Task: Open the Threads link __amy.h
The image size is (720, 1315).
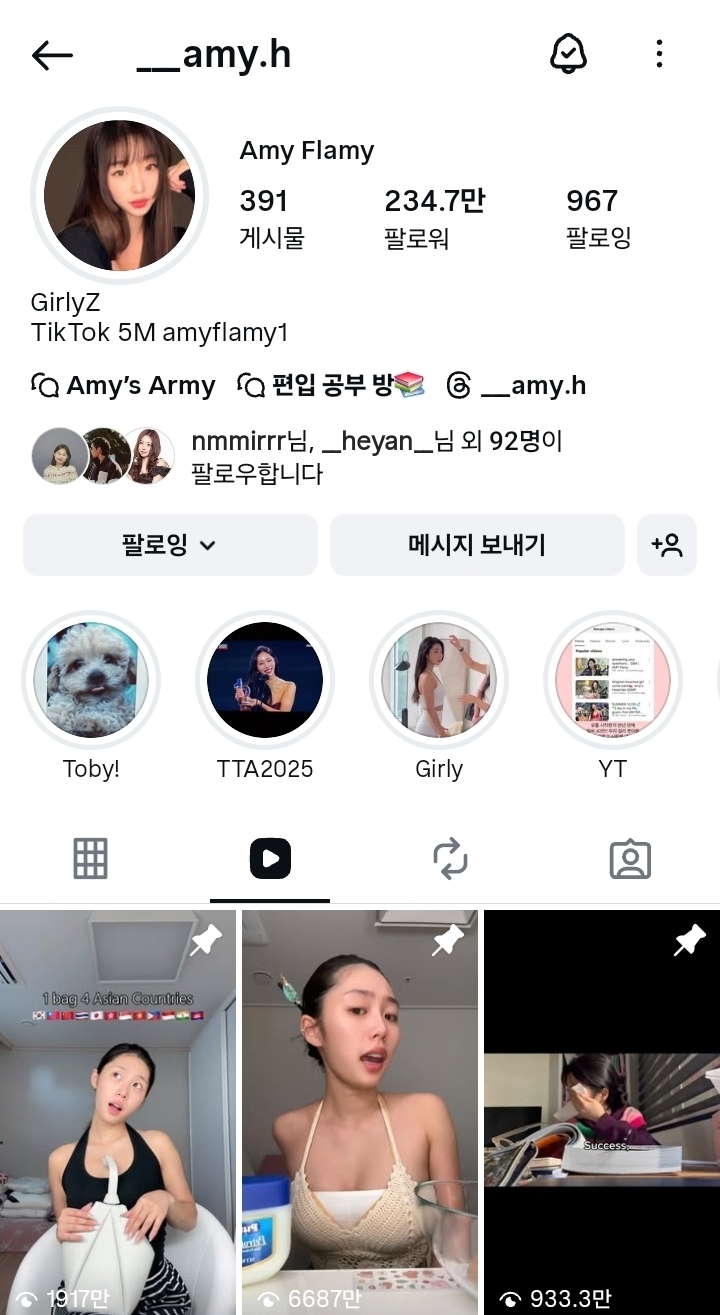Action: coord(516,386)
